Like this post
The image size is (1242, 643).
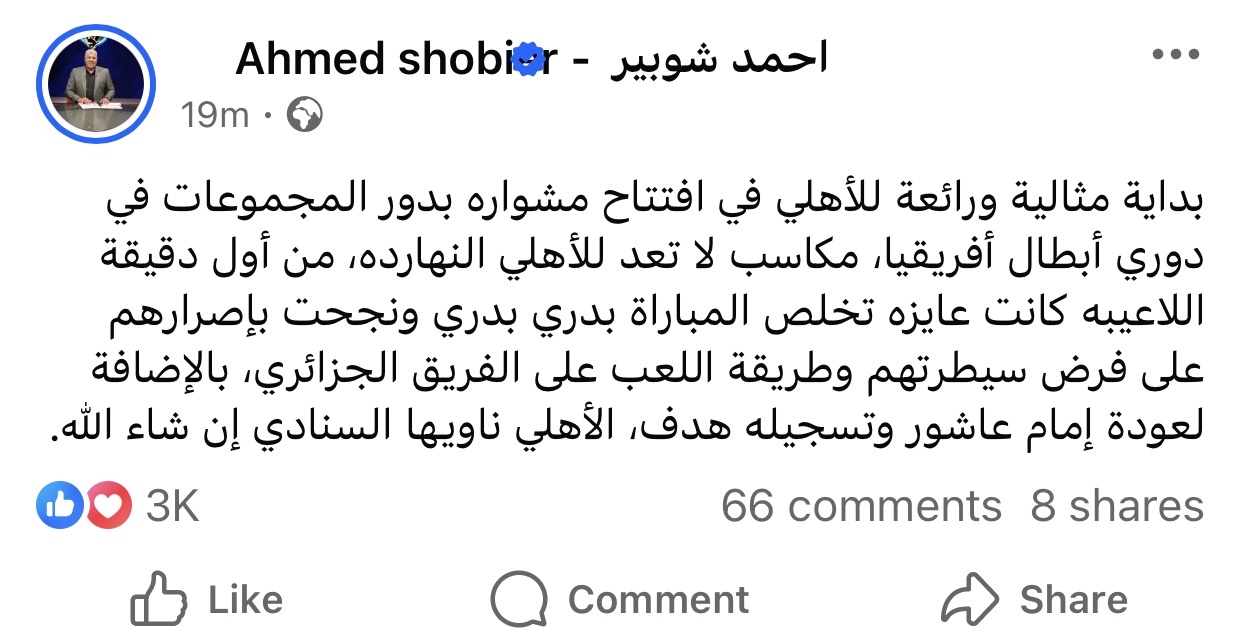coord(208,600)
